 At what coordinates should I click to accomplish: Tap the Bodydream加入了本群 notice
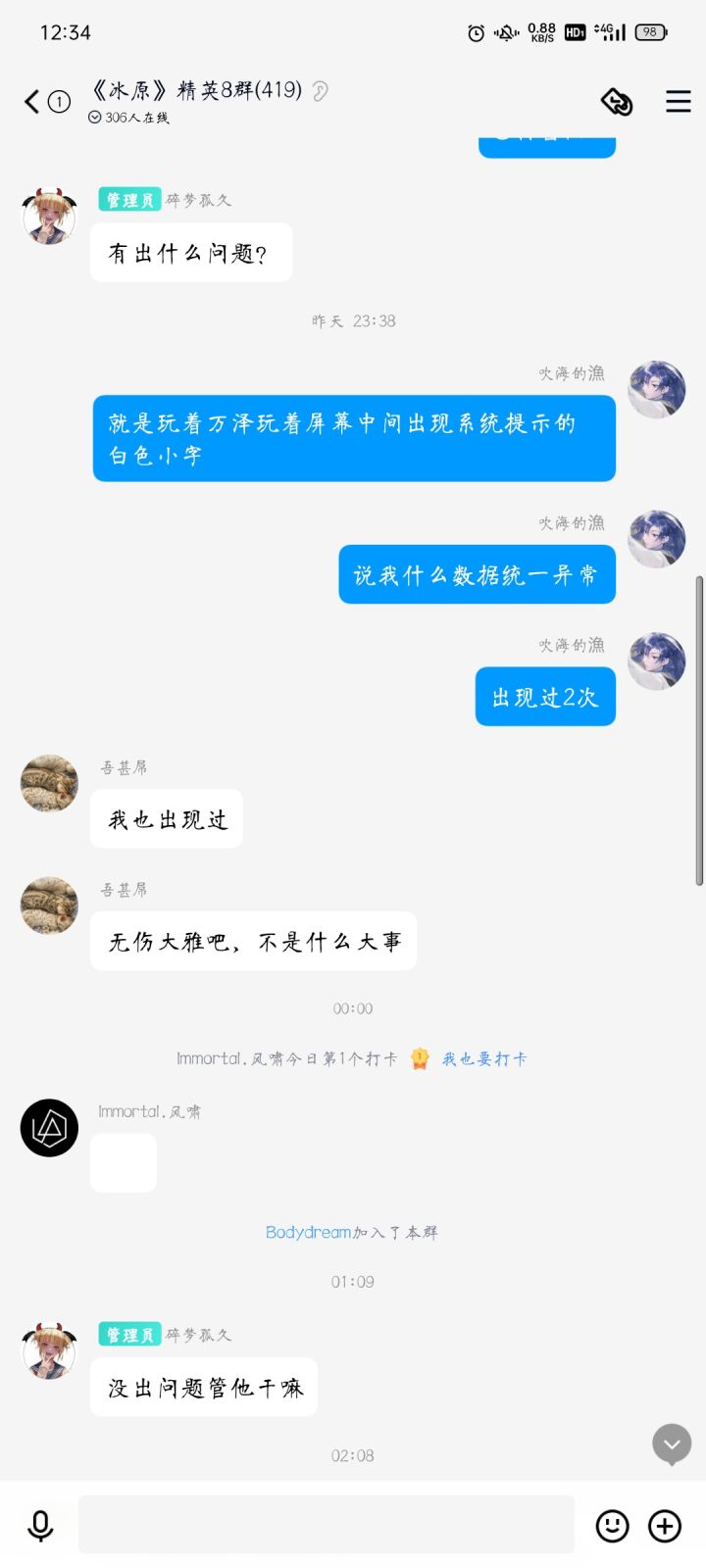pyautogui.click(x=353, y=1232)
